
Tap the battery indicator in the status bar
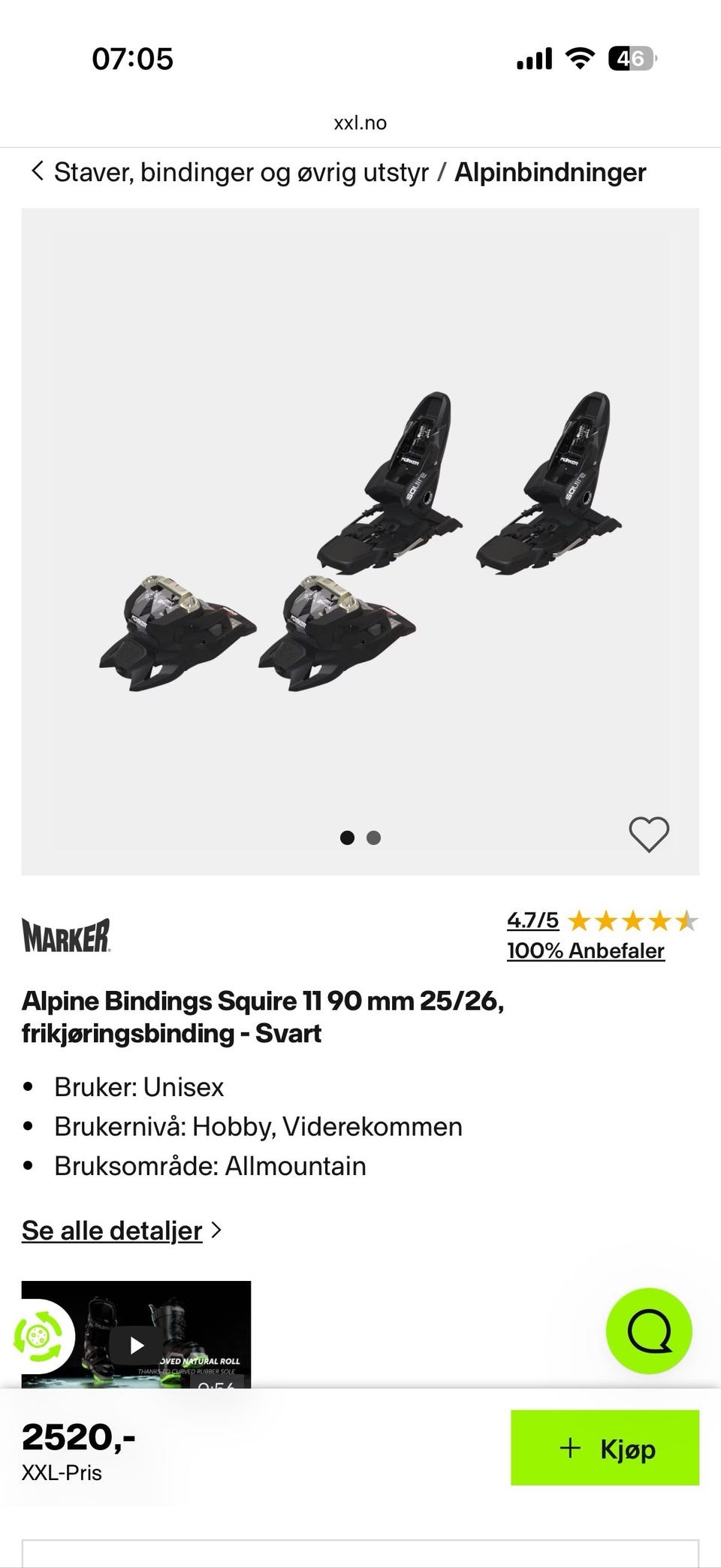pos(629,58)
